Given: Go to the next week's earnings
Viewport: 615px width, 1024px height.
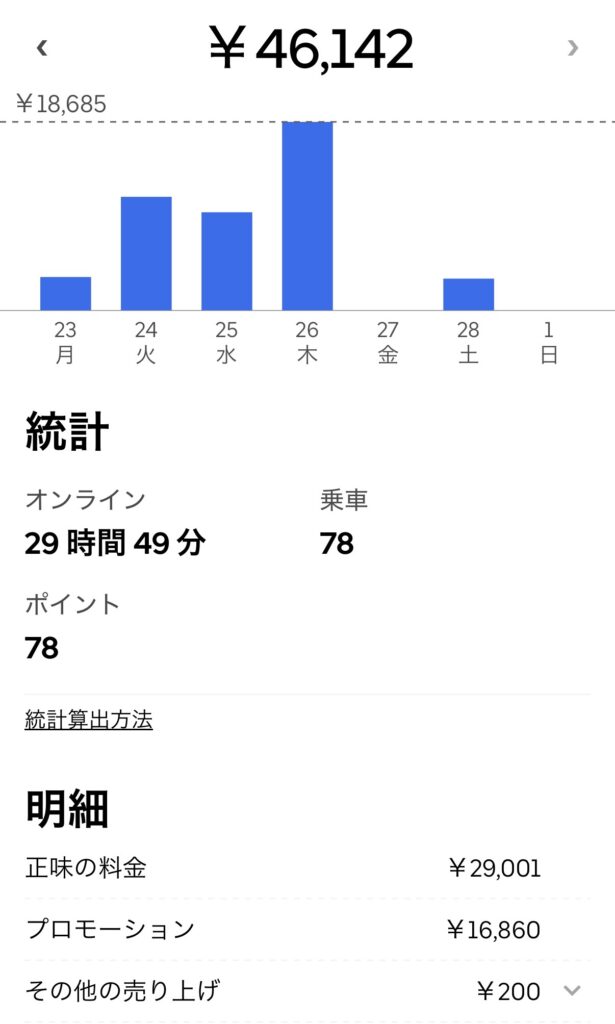Looking at the screenshot, I should tap(573, 47).
